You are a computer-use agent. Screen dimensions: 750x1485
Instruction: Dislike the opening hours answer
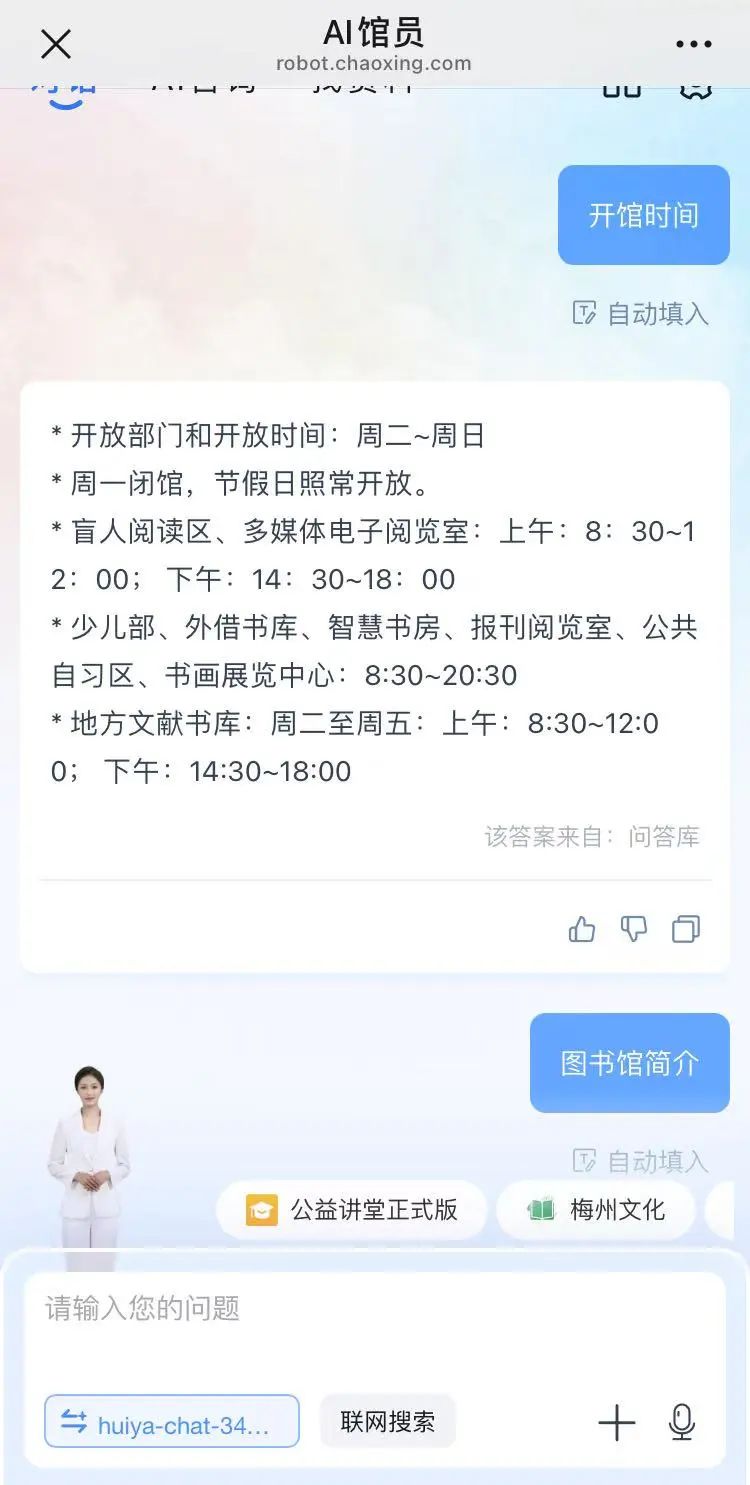point(634,930)
